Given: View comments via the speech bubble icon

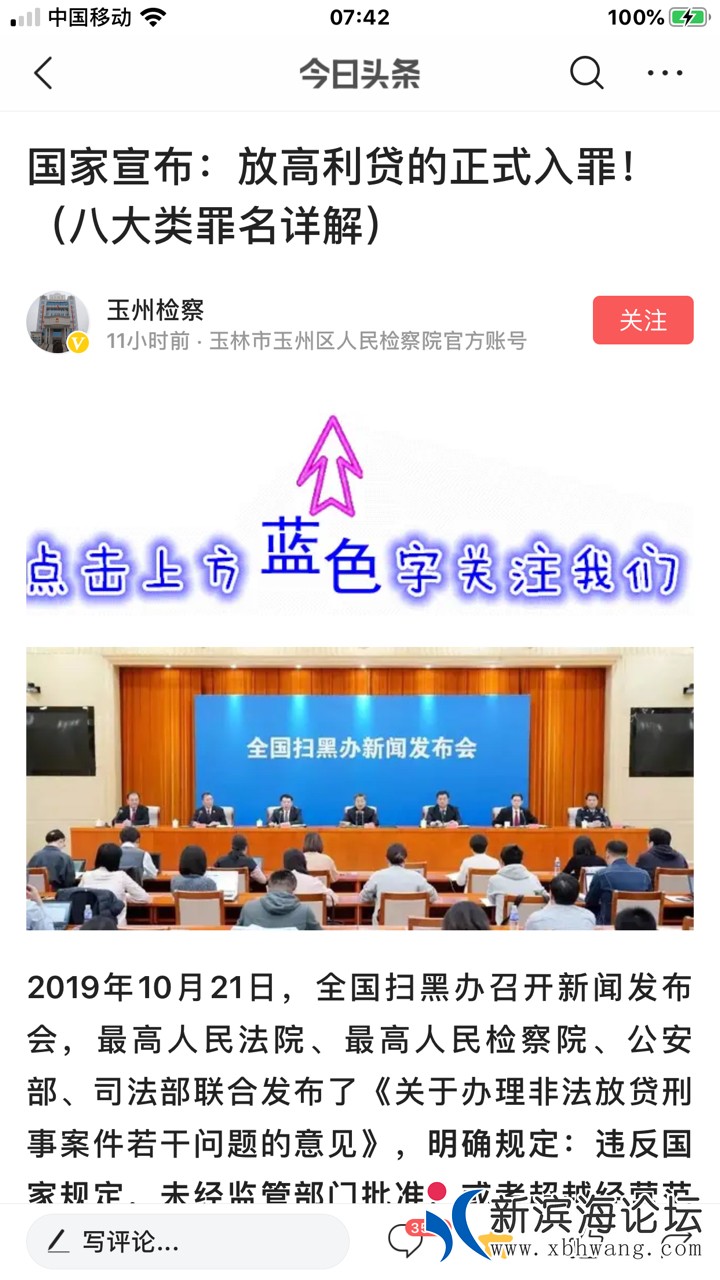Looking at the screenshot, I should pos(405,1241).
